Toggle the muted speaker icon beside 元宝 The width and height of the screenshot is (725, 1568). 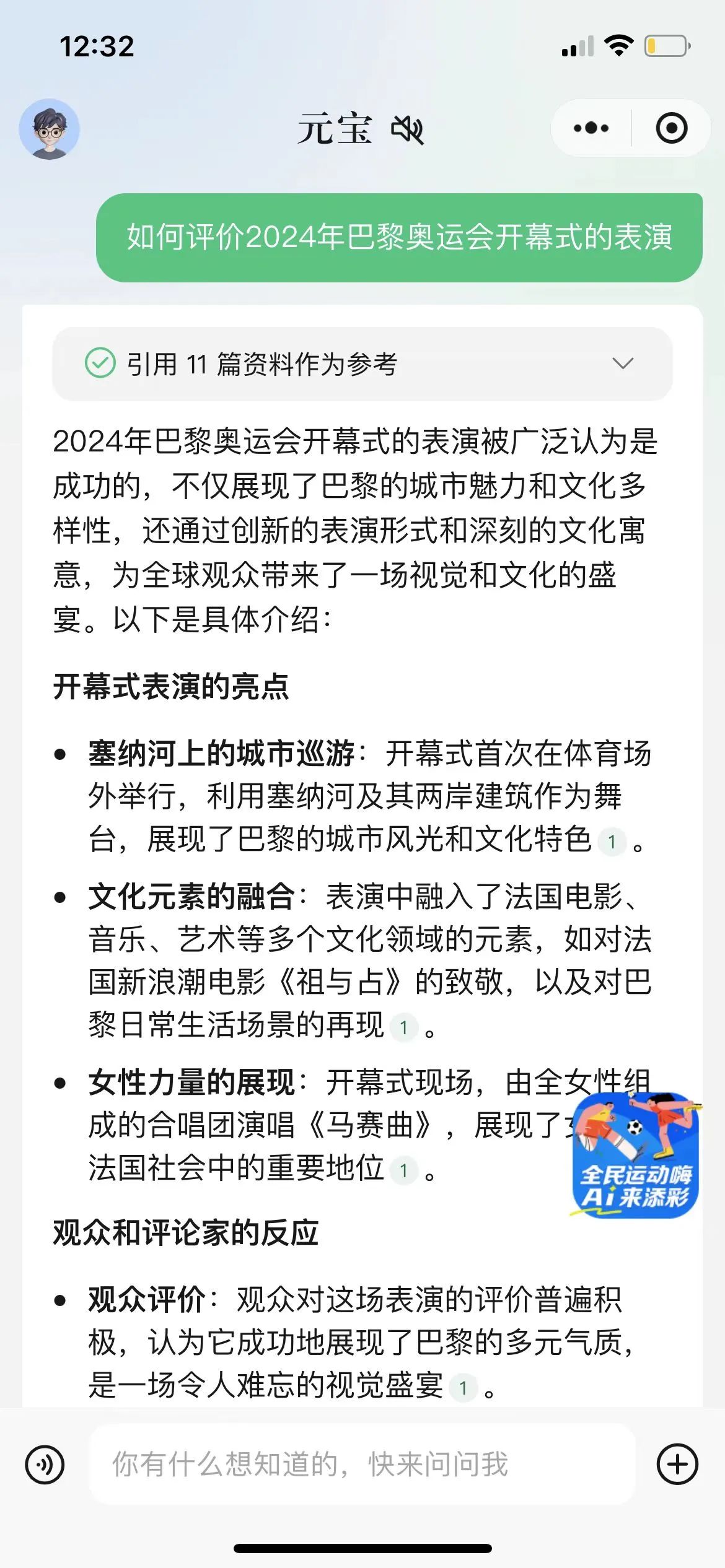pos(407,129)
